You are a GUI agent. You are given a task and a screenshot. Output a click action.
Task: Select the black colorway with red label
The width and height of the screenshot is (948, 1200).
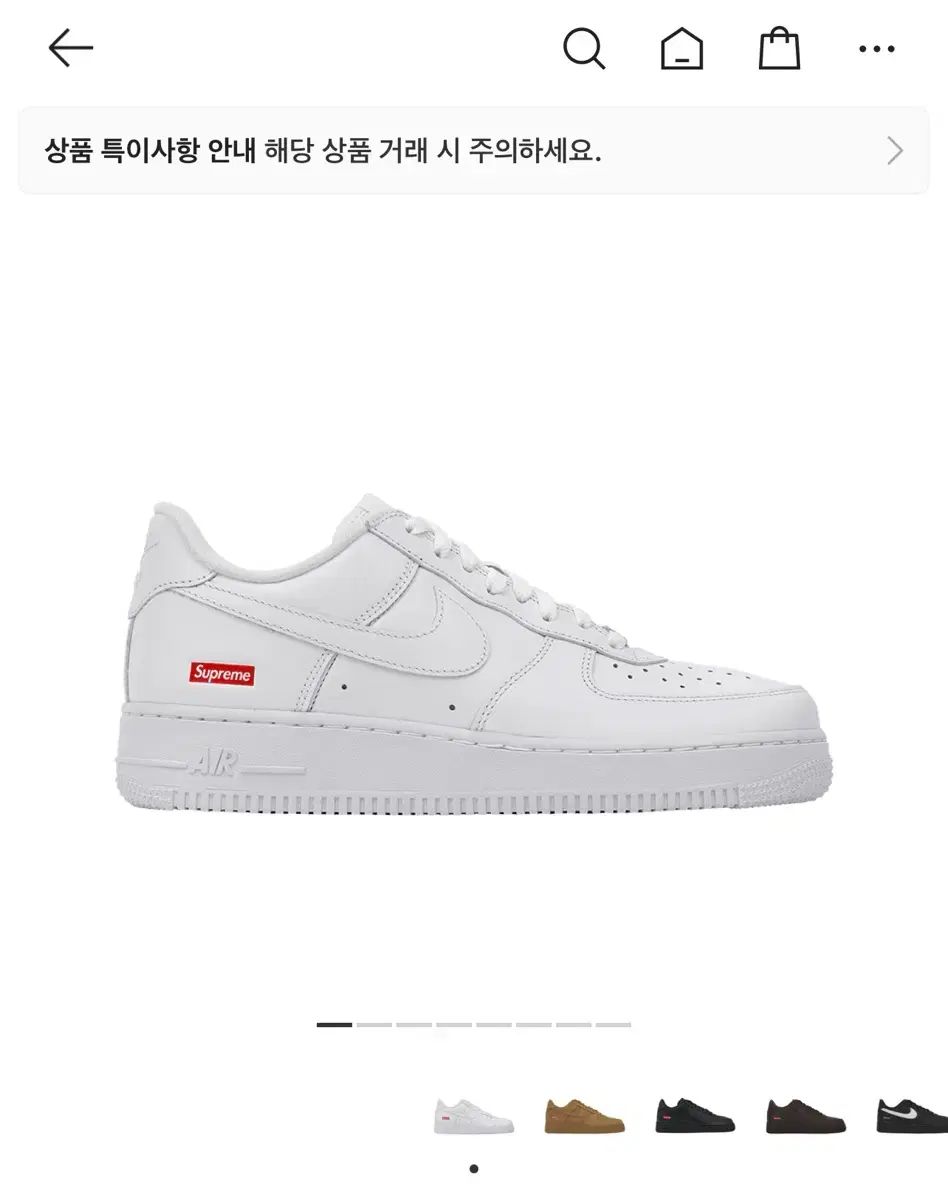click(695, 1115)
